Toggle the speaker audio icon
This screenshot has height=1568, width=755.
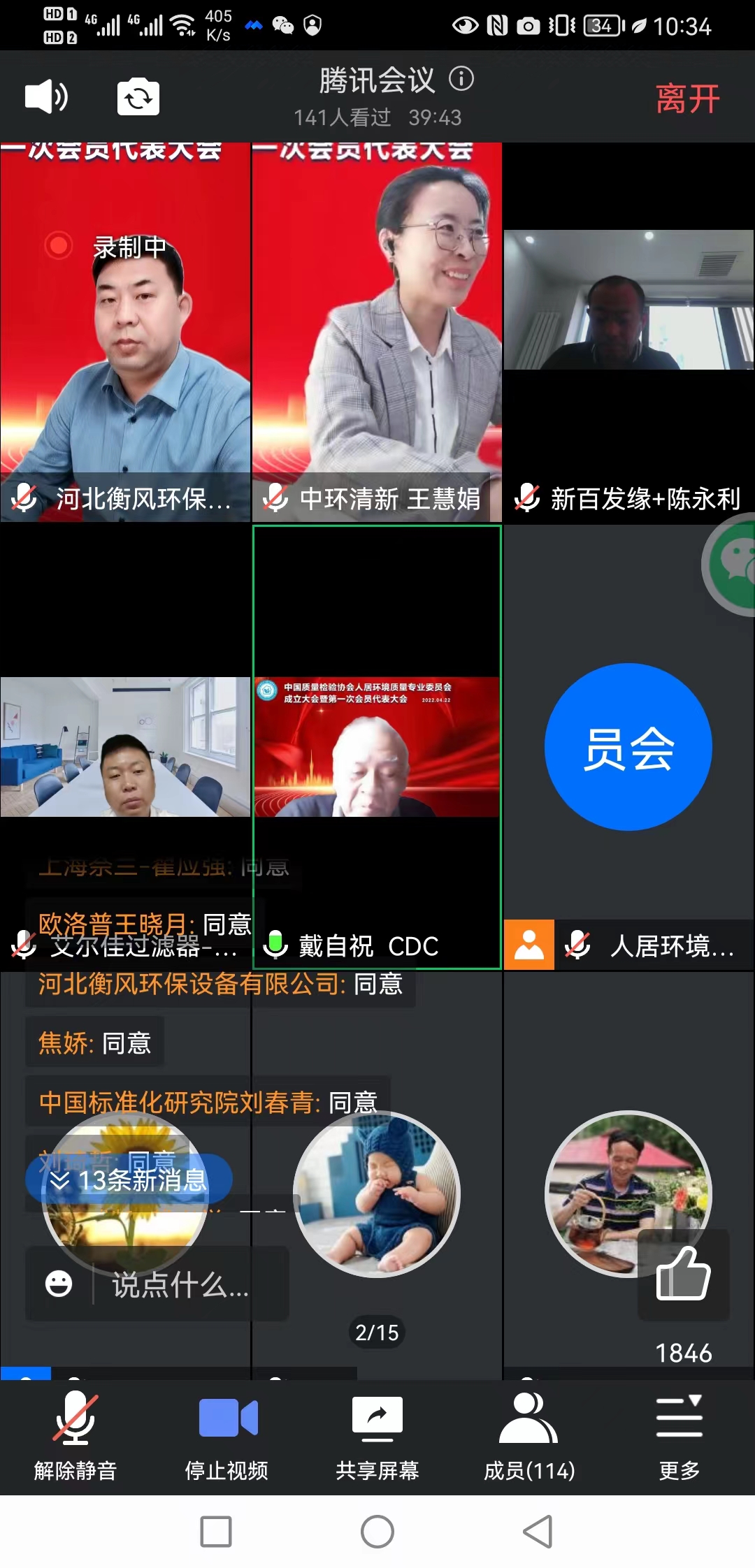click(46, 96)
